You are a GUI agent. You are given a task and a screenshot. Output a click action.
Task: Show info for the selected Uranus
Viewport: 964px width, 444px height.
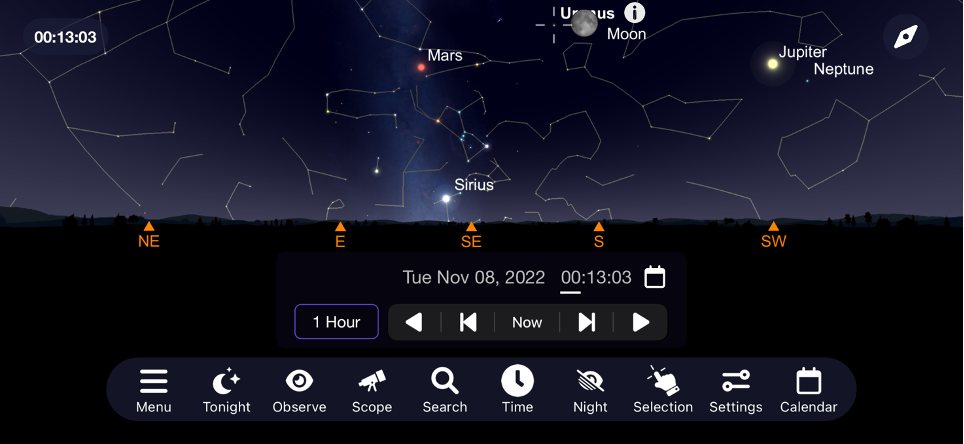click(635, 13)
